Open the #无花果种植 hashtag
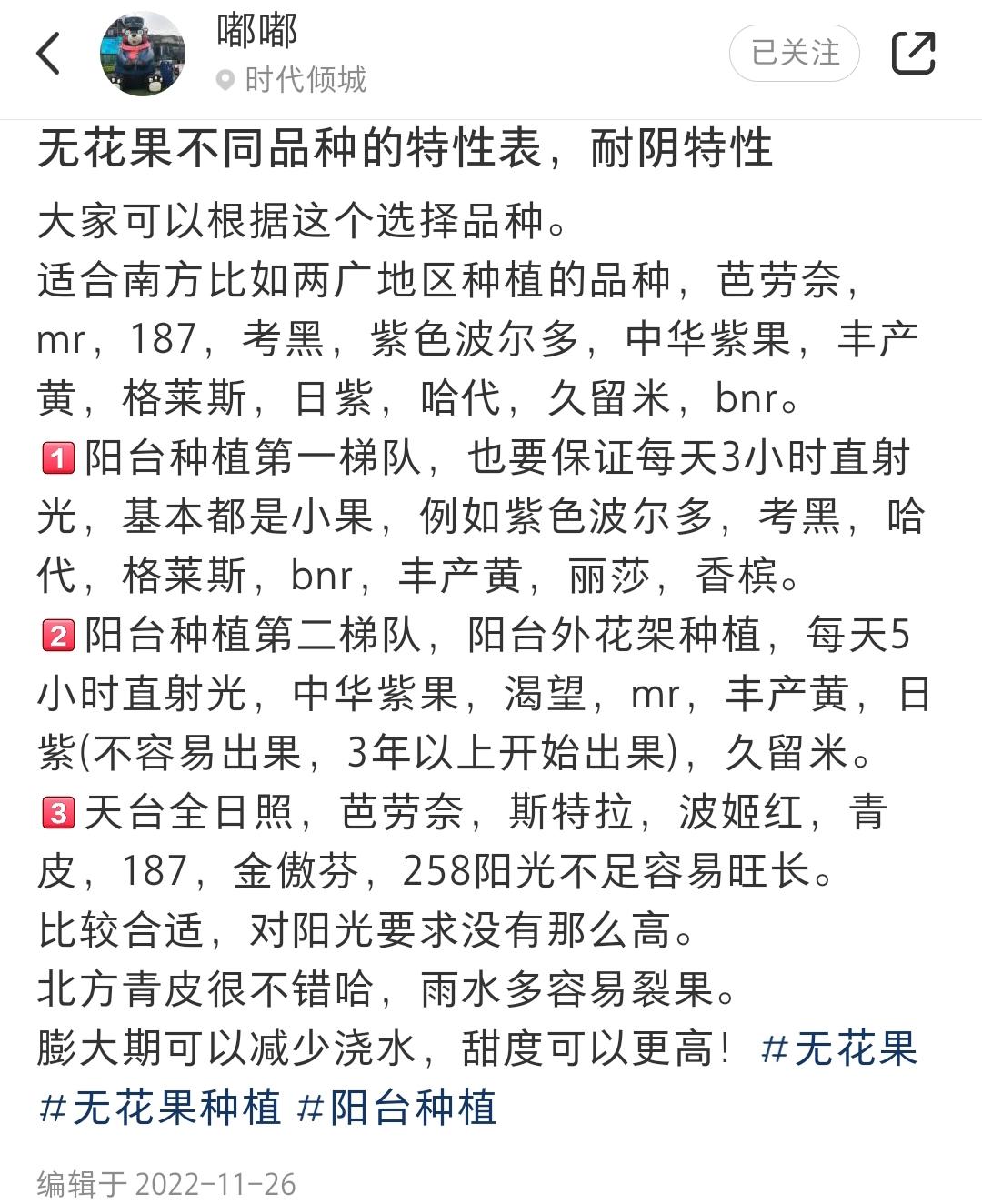Image resolution: width=982 pixels, height=1204 pixels. (x=160, y=1108)
